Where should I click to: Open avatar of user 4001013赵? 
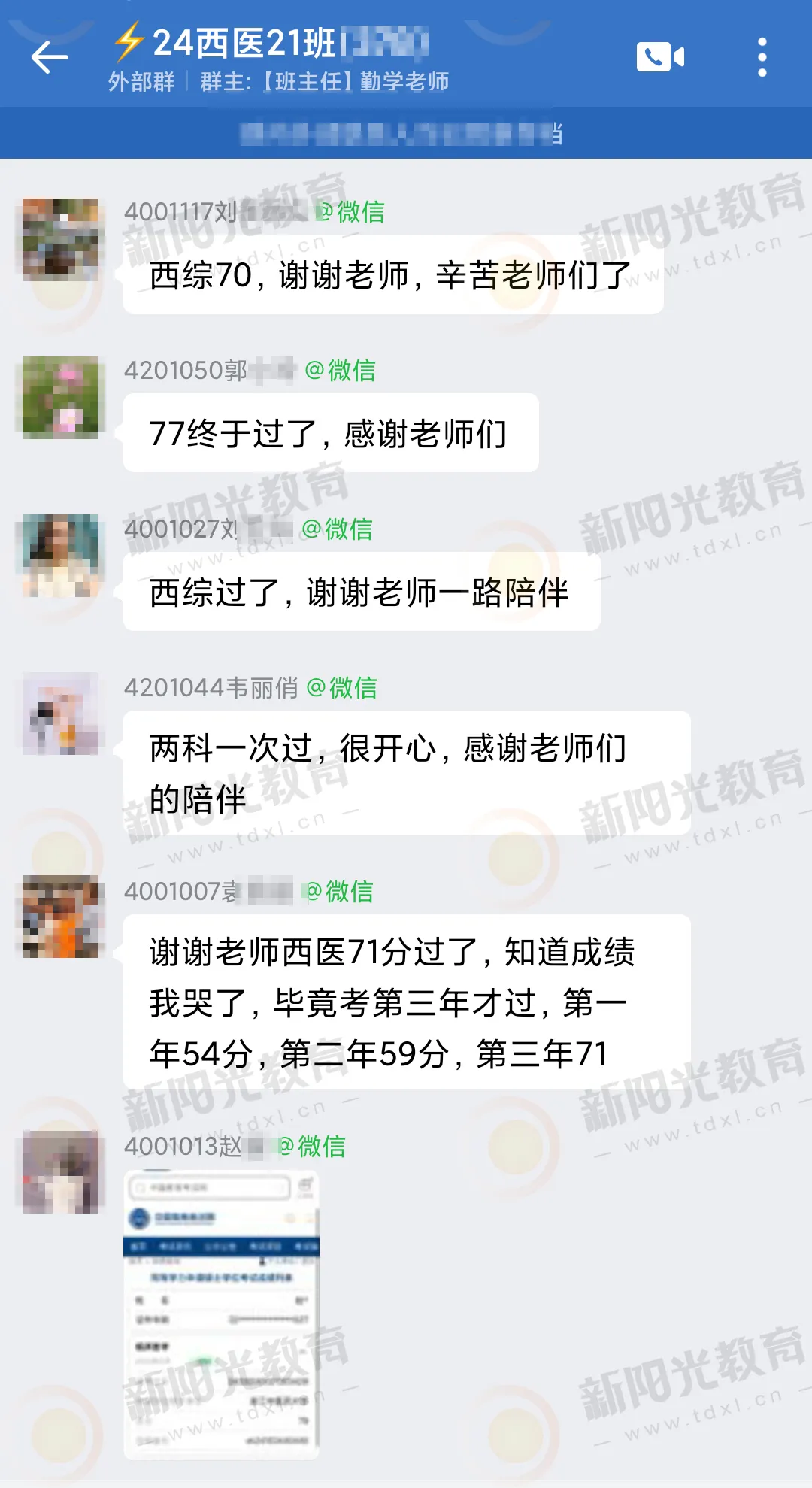[60, 1171]
